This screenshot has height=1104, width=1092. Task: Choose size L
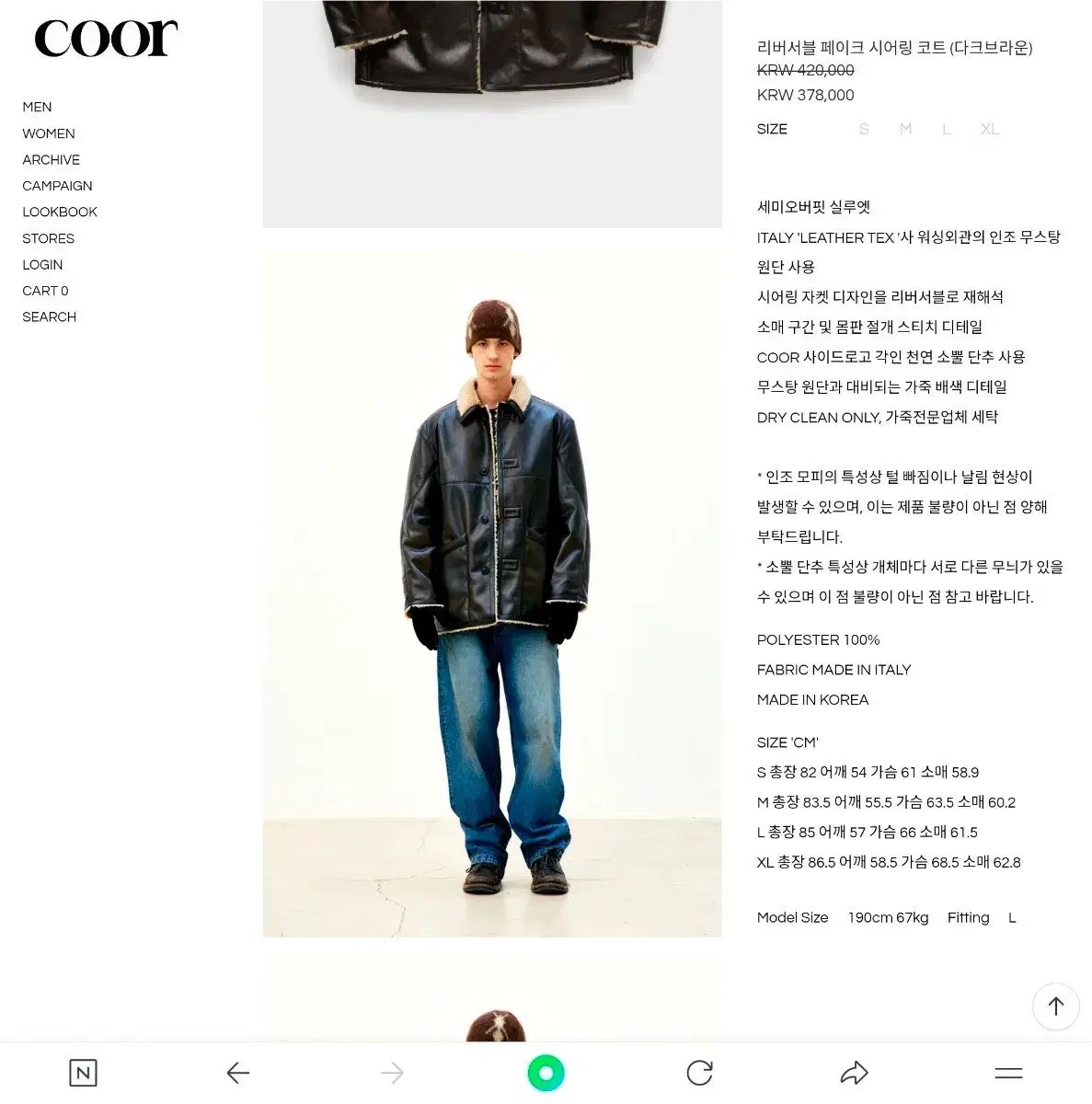[946, 129]
